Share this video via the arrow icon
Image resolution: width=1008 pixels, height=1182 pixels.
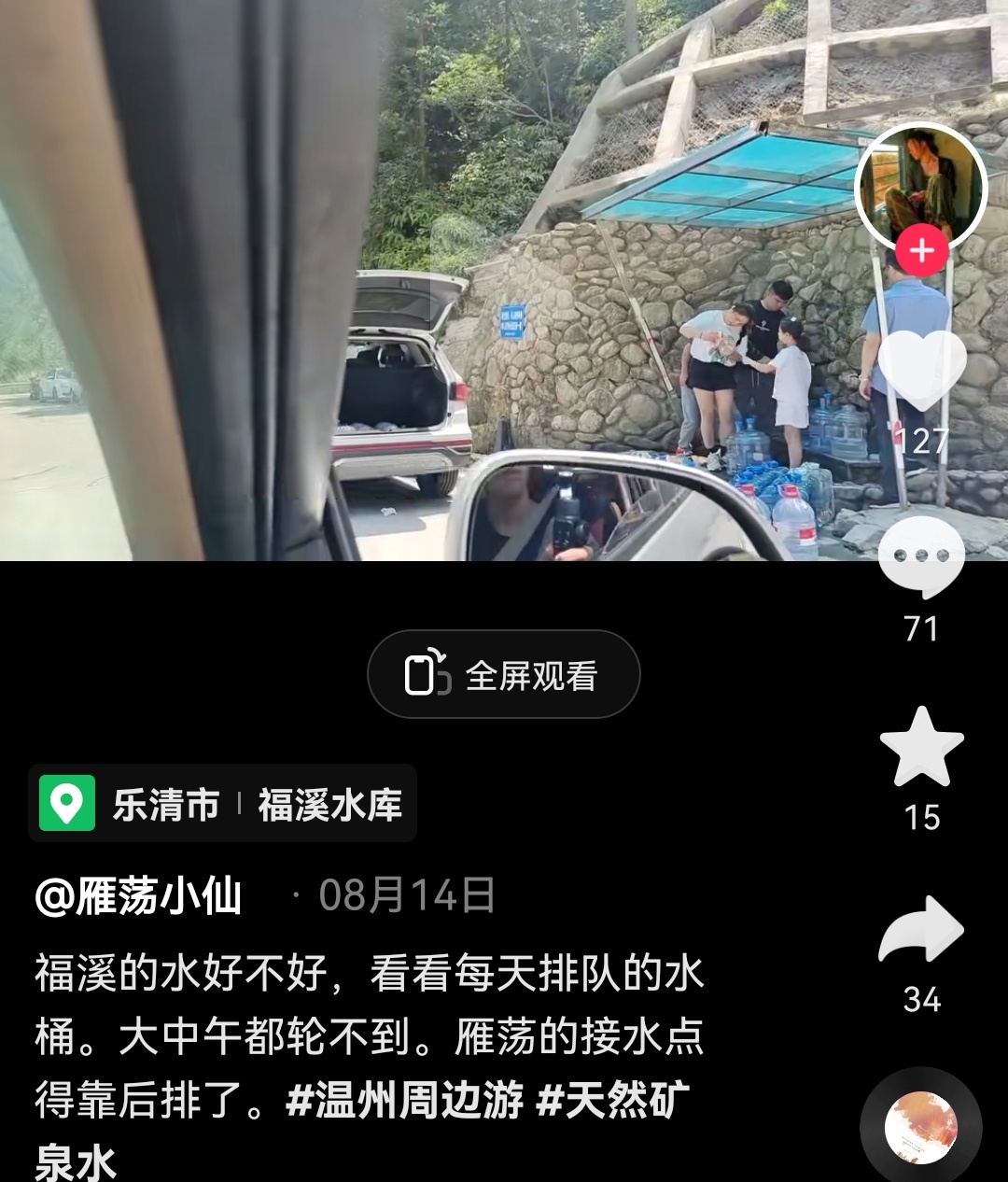pyautogui.click(x=921, y=930)
